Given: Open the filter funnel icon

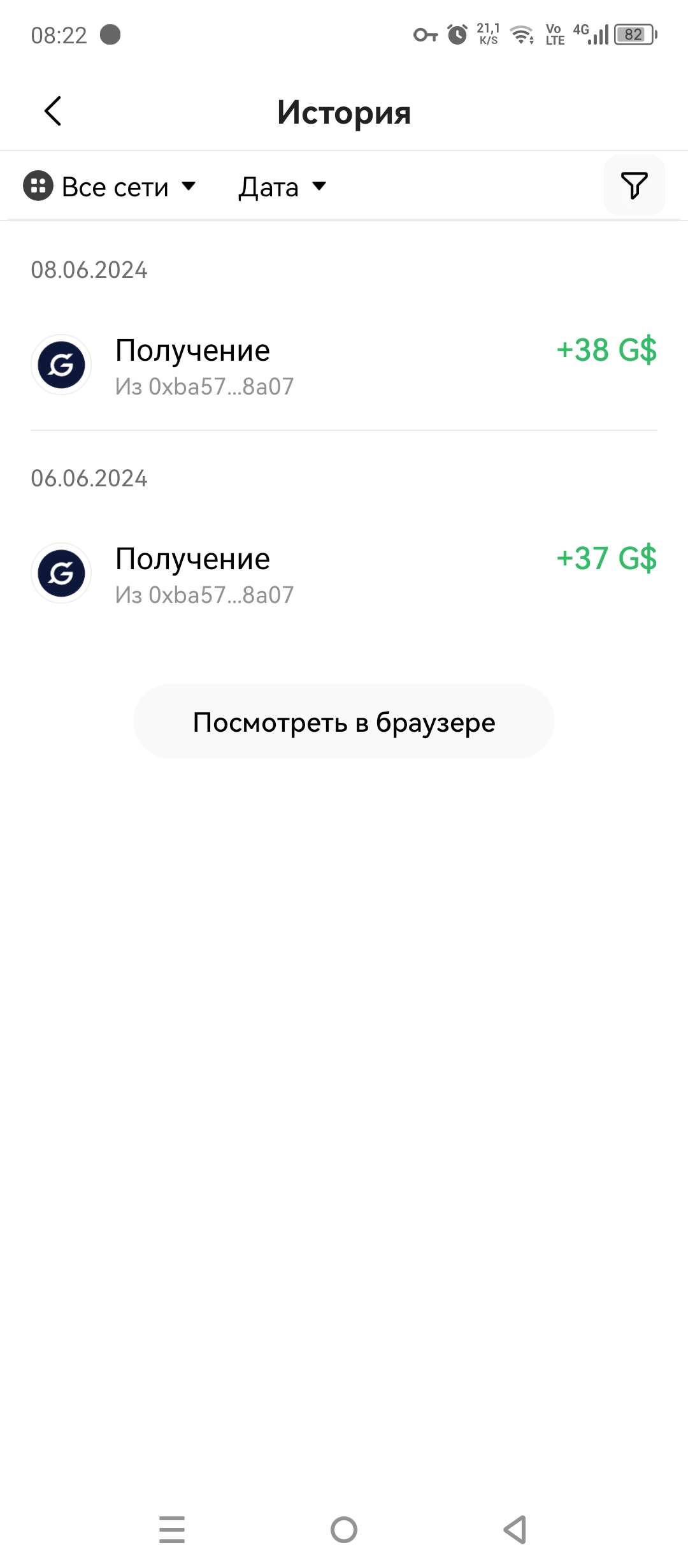Looking at the screenshot, I should point(634,185).
